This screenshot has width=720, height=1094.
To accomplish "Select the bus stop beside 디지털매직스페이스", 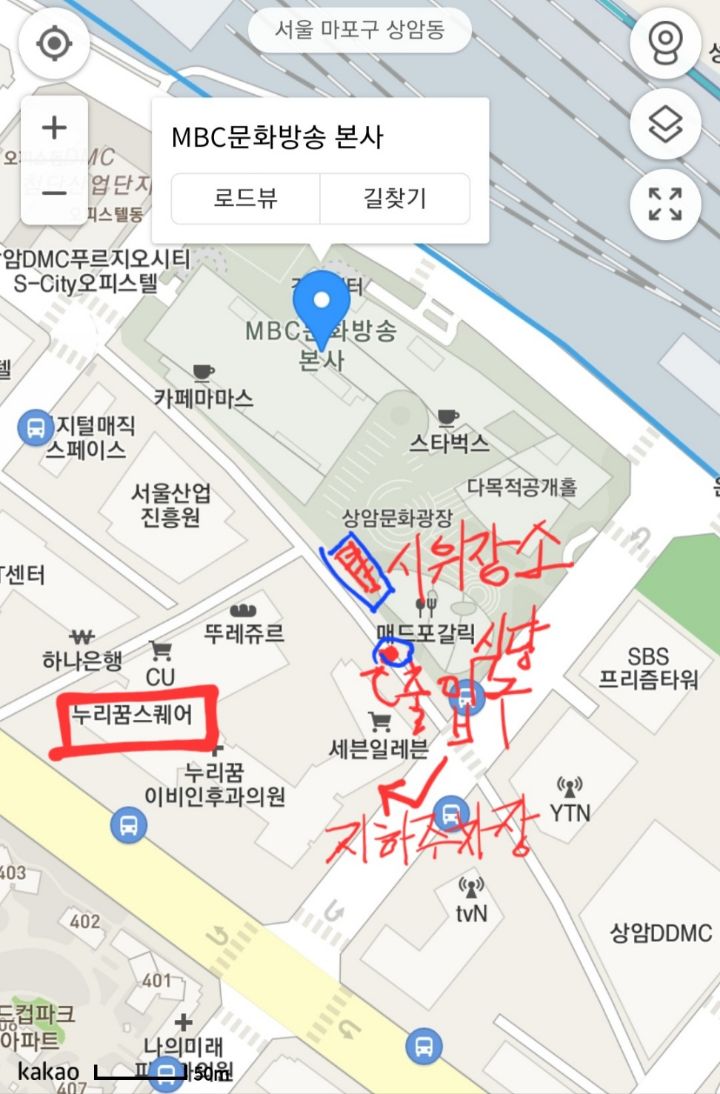I will click(35, 429).
